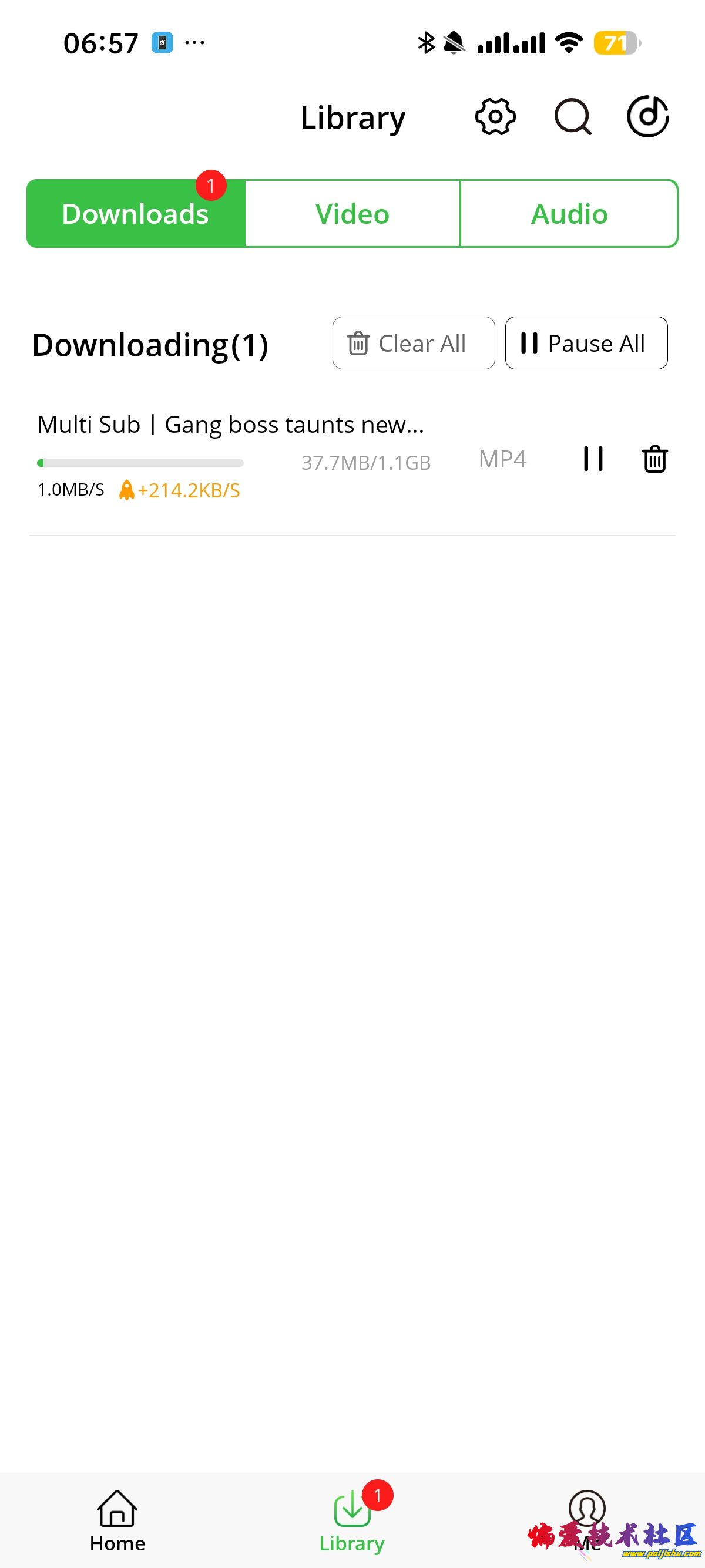Tap the Clear All button

(x=414, y=344)
